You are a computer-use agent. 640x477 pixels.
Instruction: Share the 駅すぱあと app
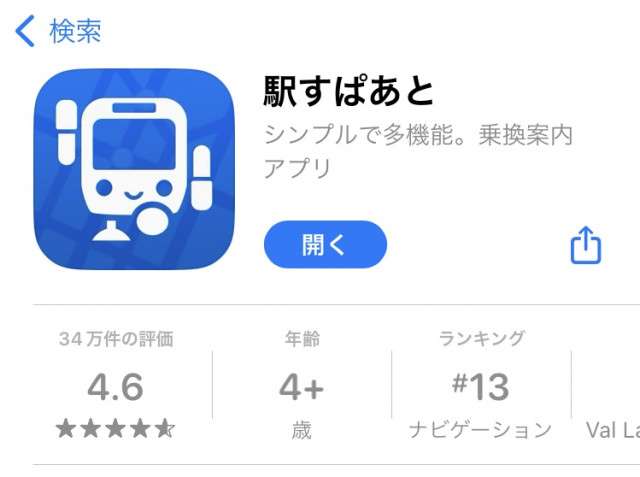click(586, 245)
